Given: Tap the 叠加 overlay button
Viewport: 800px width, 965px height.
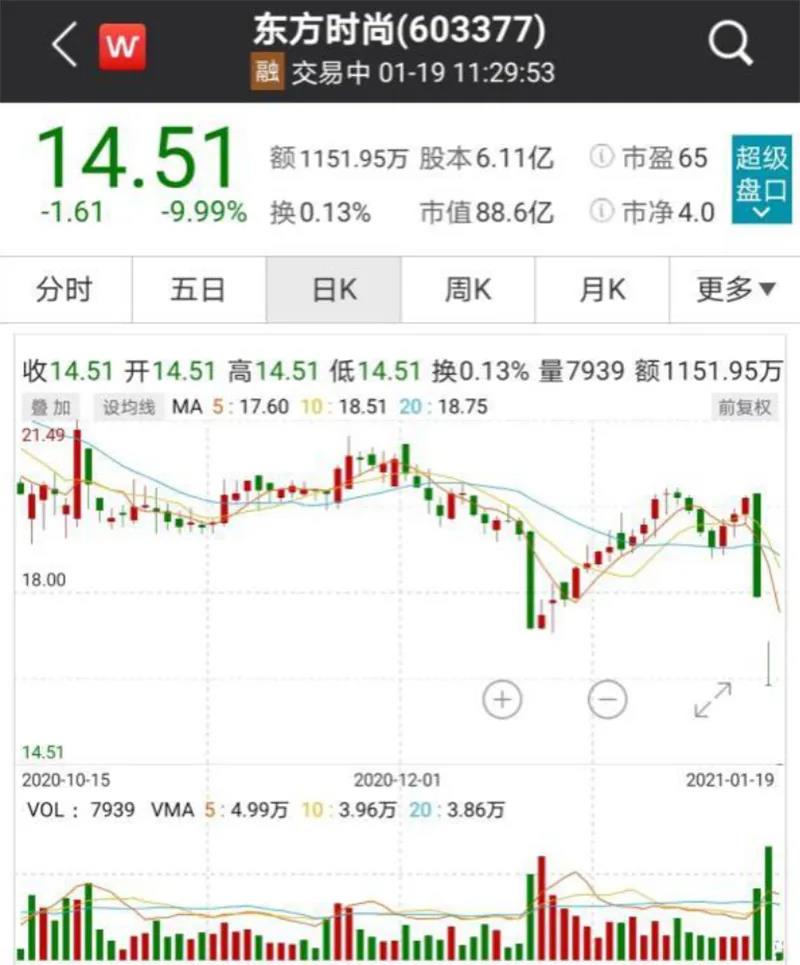Looking at the screenshot, I should click(52, 407).
